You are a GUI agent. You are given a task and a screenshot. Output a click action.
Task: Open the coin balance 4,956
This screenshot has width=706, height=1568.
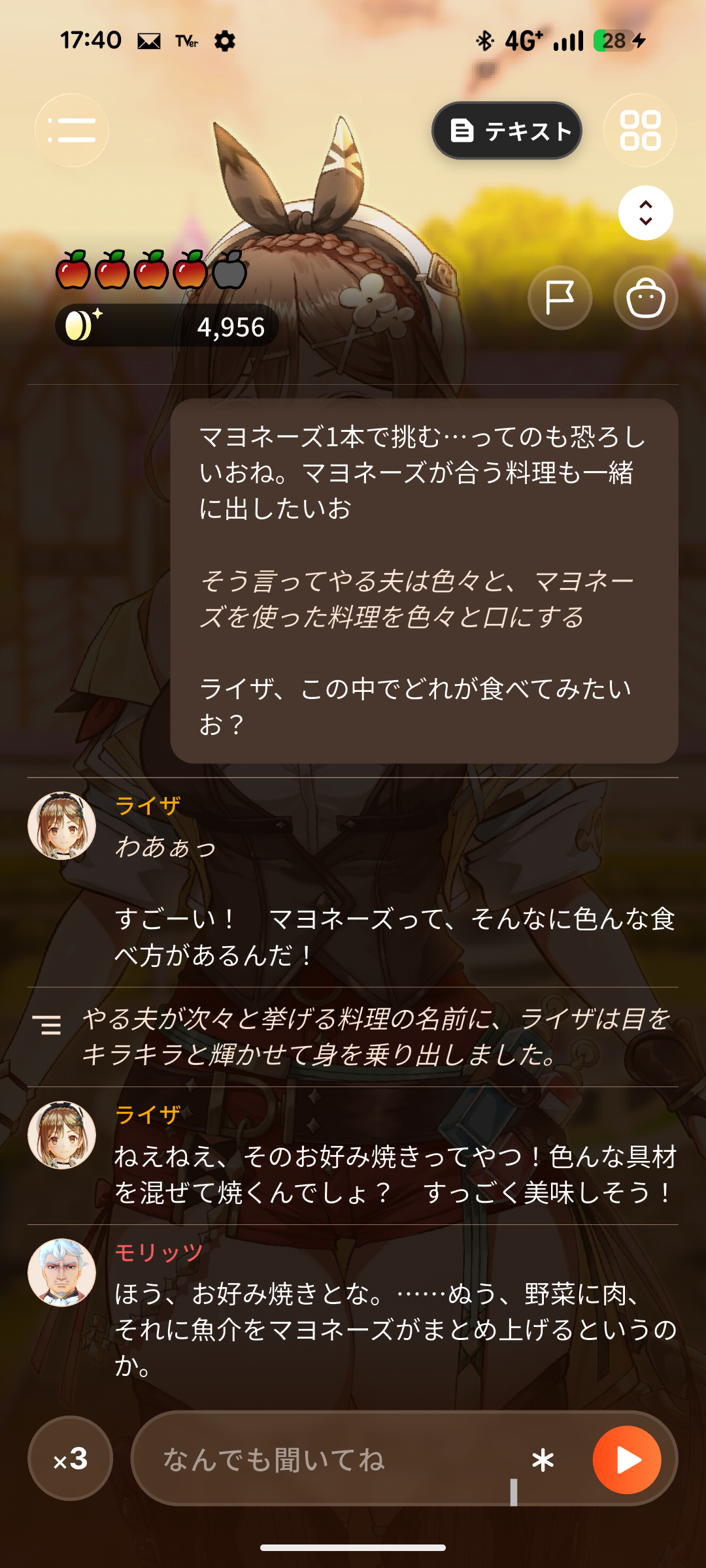167,325
